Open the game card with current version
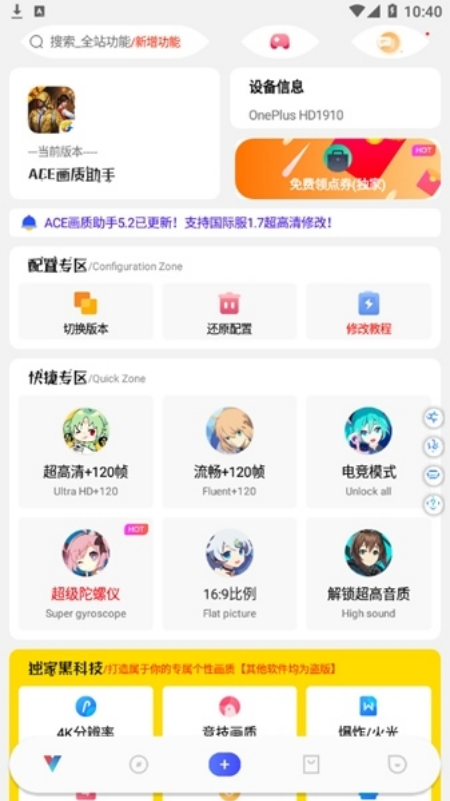This screenshot has height=801, width=450. (115, 133)
